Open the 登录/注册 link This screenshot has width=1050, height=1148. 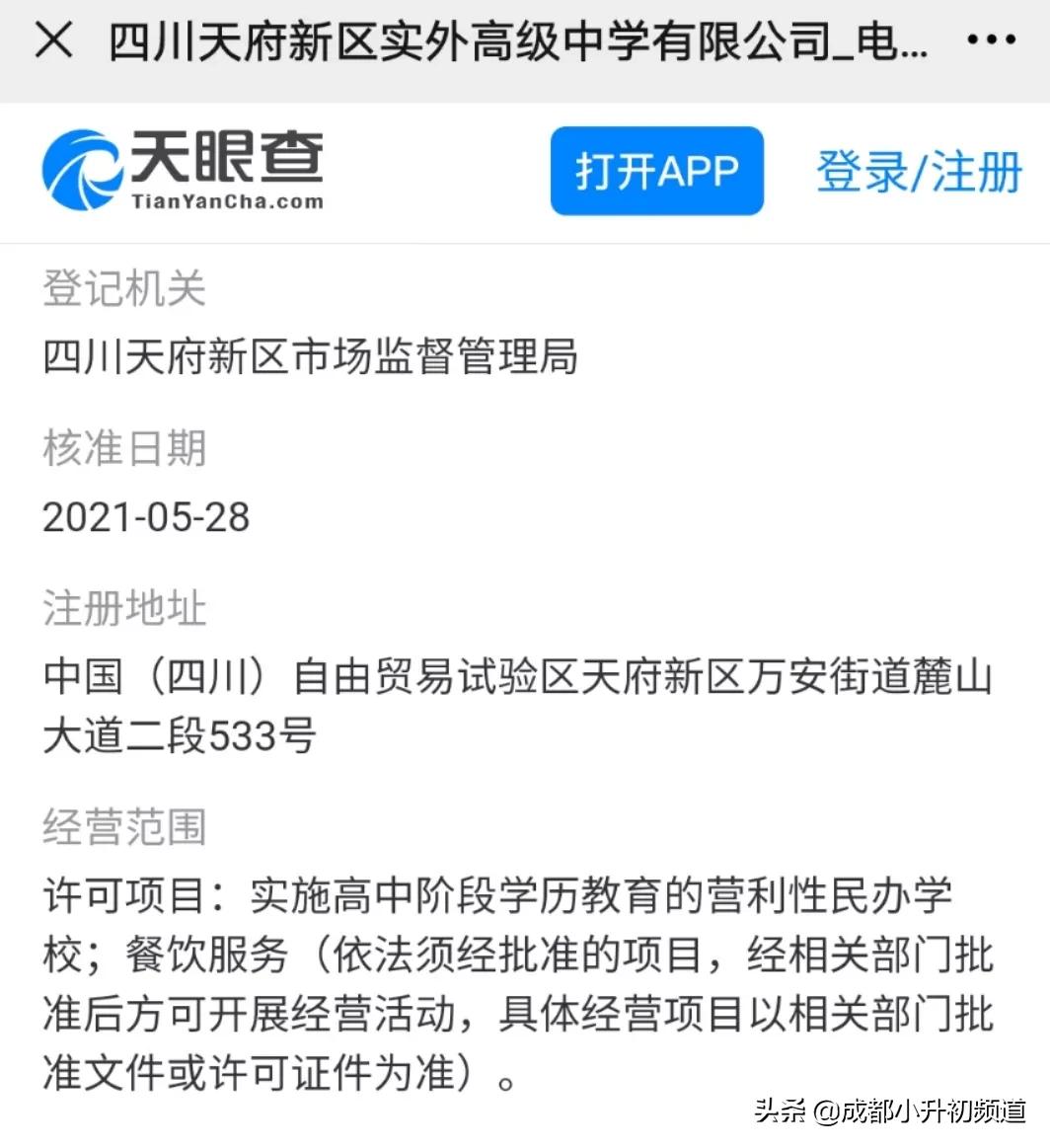click(918, 171)
